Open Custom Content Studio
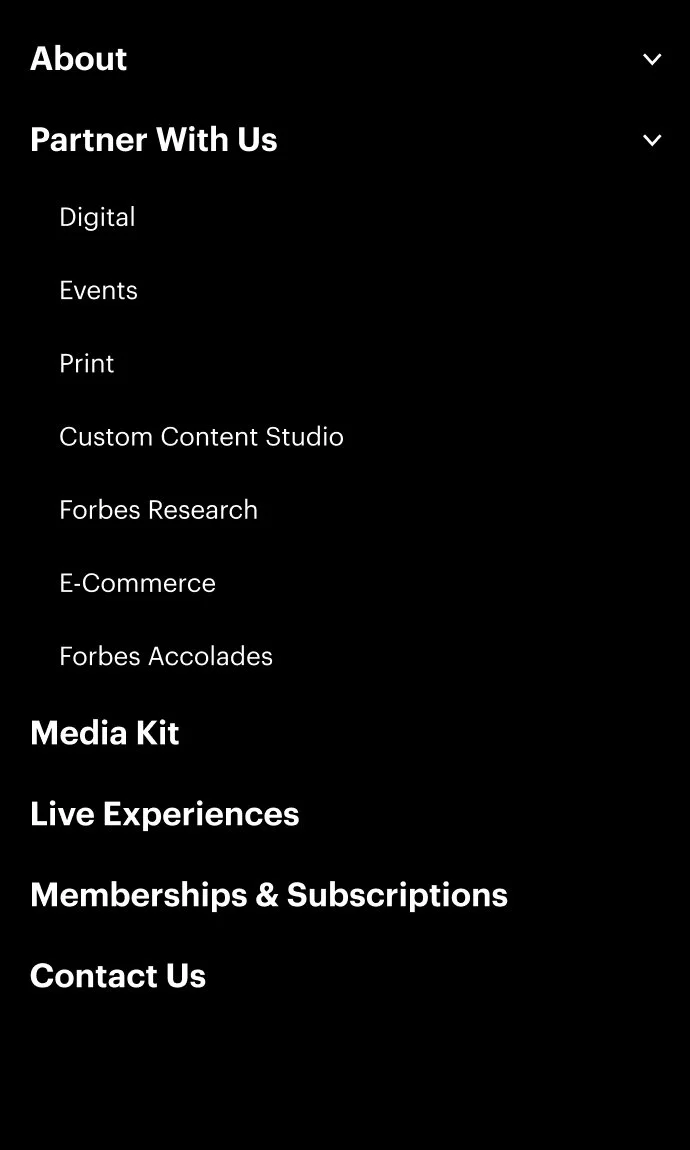Image resolution: width=690 pixels, height=1150 pixels. pyautogui.click(x=201, y=436)
